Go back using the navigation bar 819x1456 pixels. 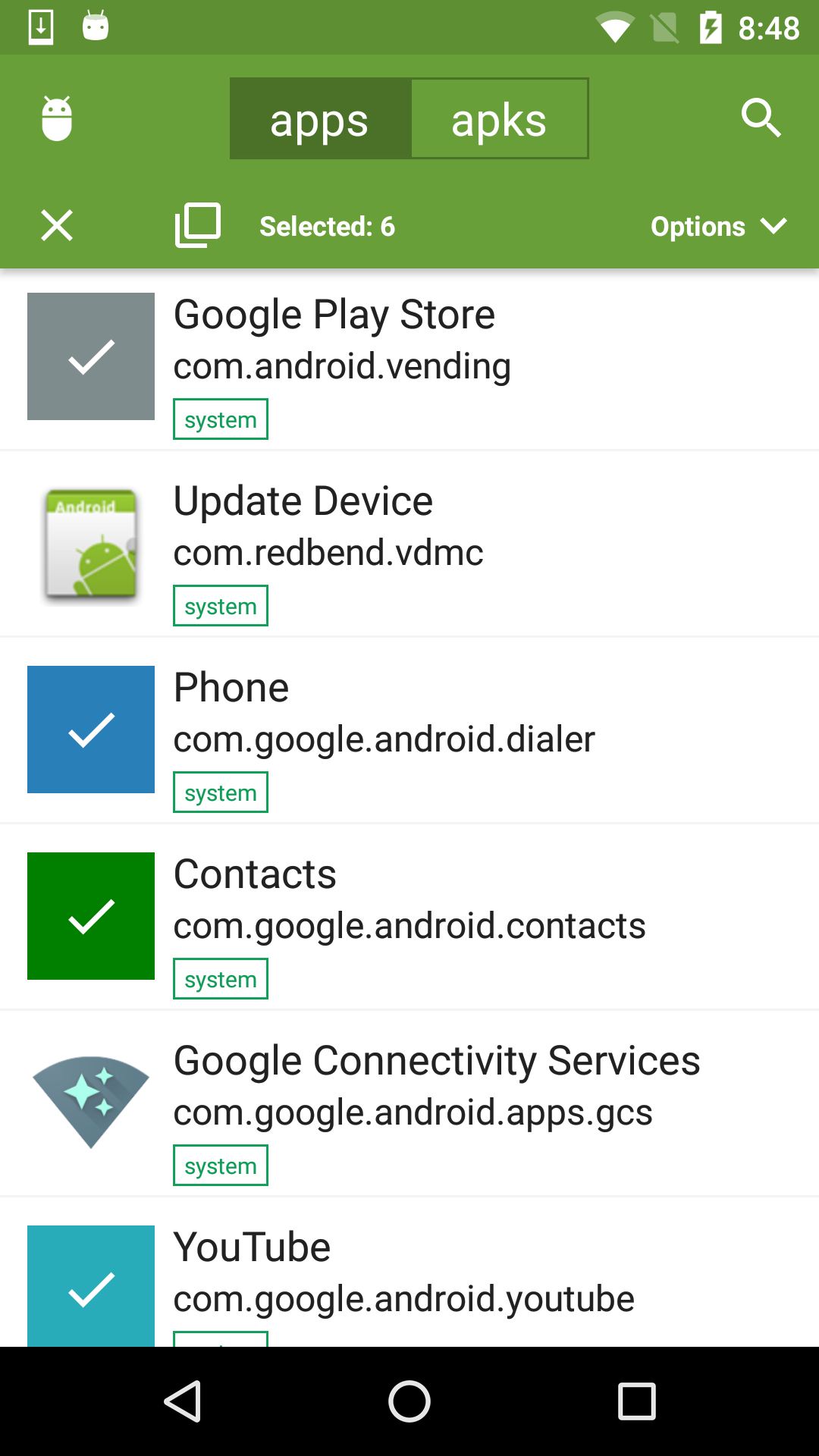pos(182,1401)
